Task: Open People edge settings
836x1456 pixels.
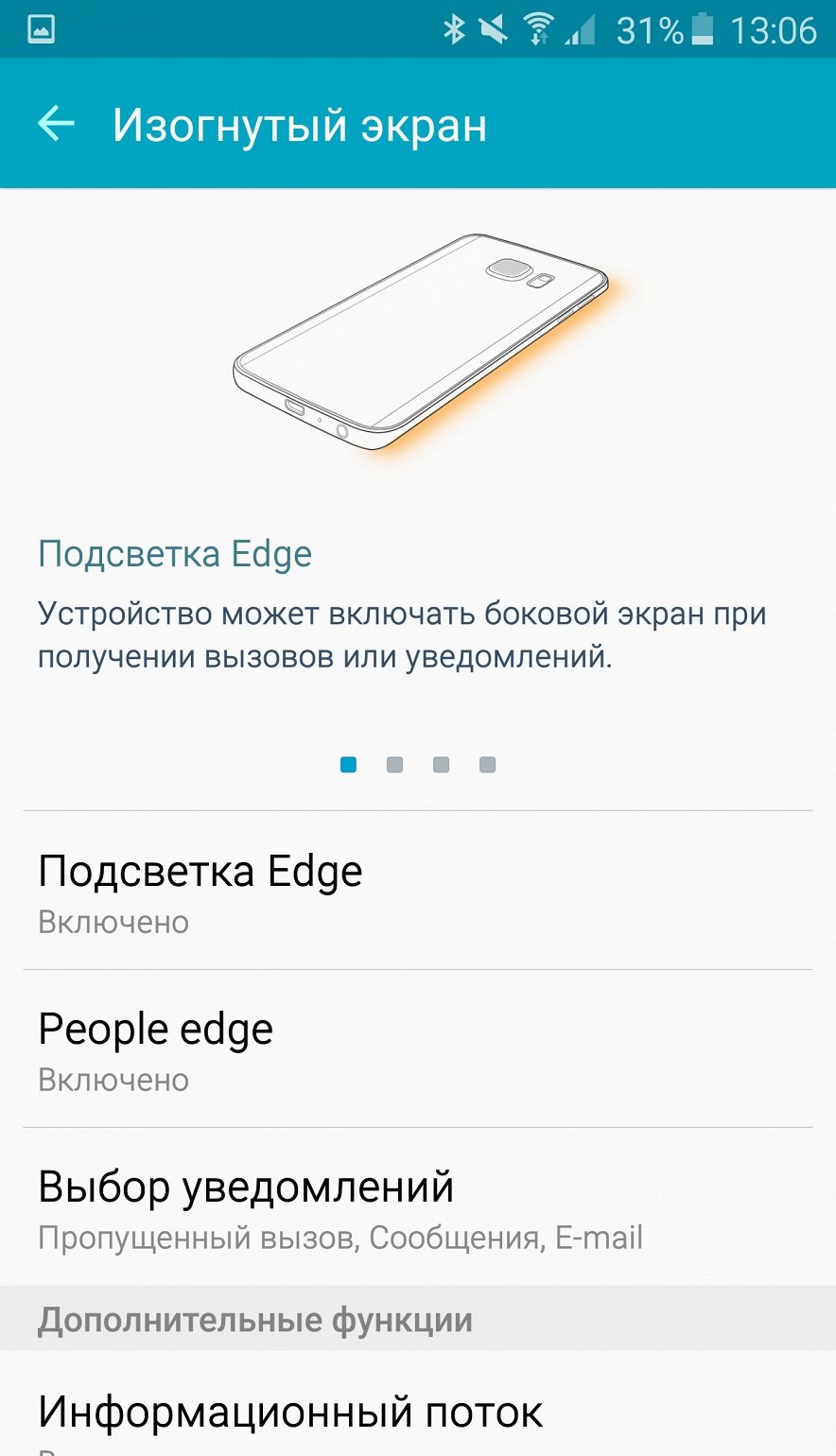Action: (418, 1049)
